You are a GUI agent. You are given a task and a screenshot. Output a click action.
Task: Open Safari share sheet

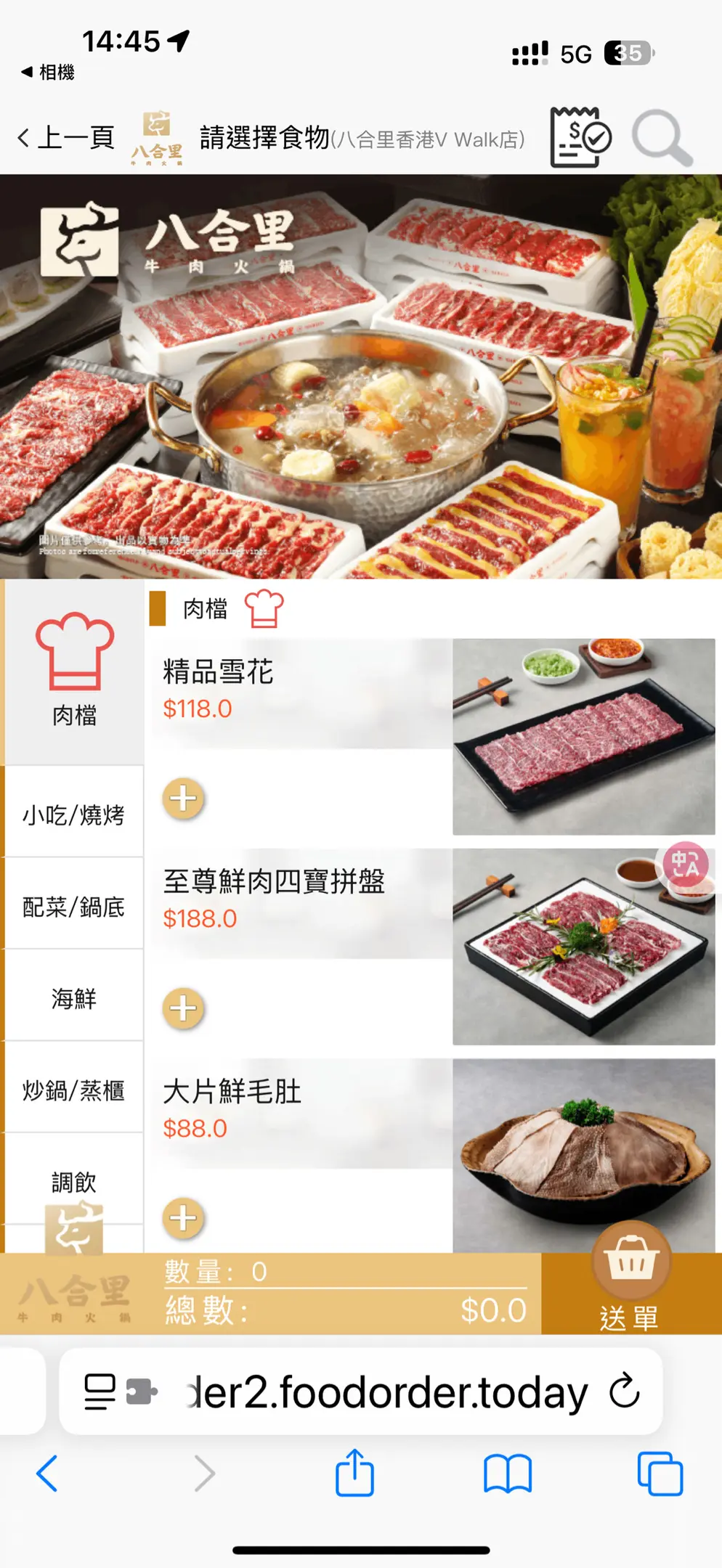[x=354, y=1474]
